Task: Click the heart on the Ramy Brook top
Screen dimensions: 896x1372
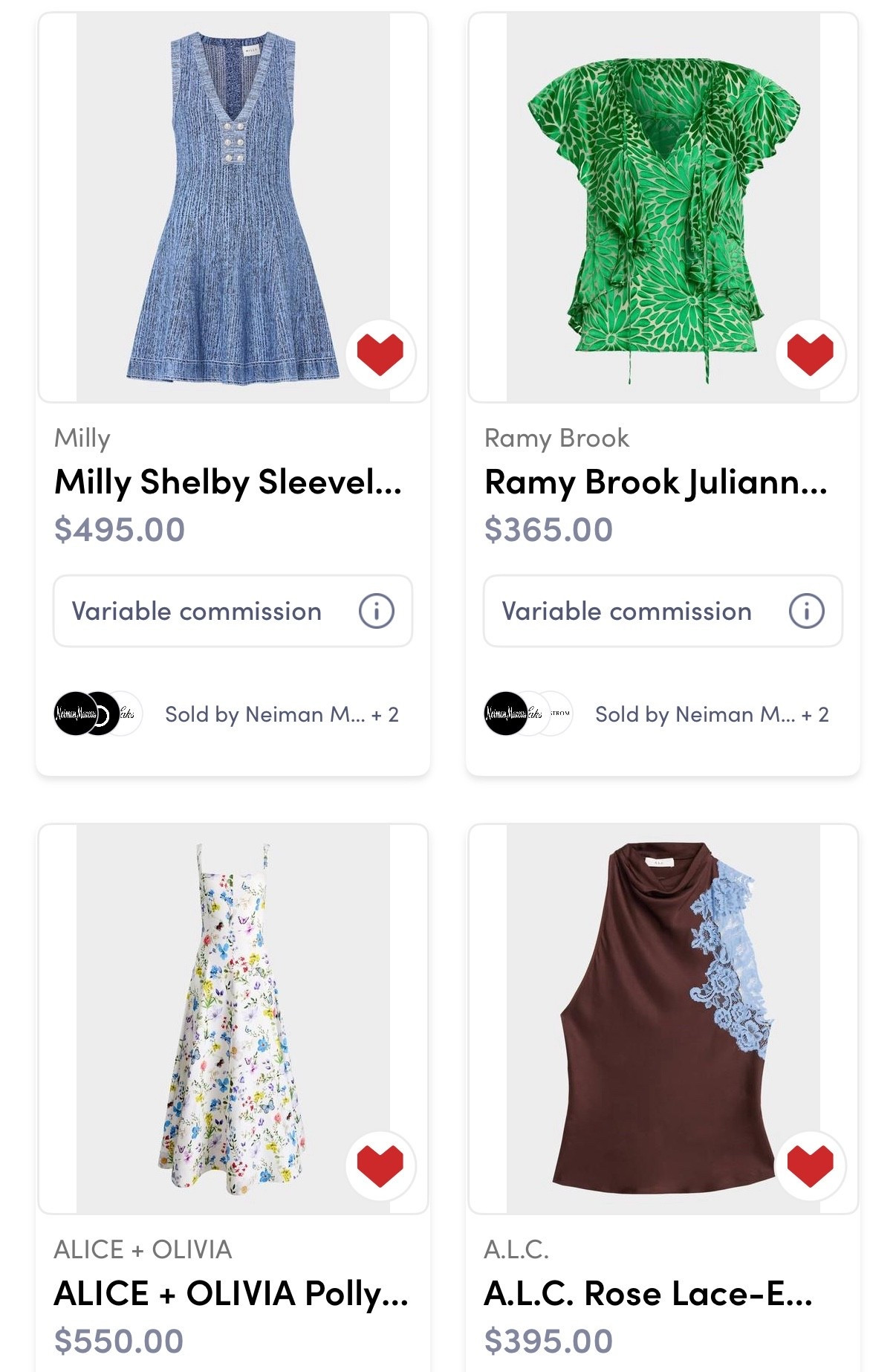Action: point(809,355)
